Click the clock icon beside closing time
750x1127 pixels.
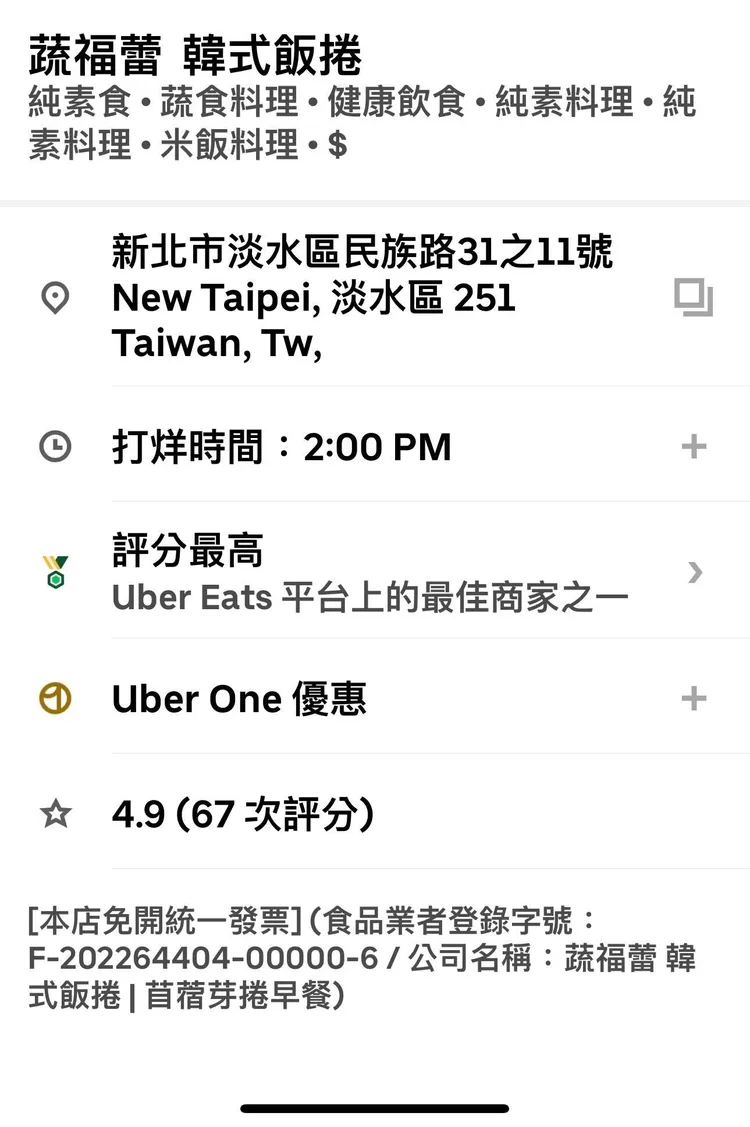tap(55, 446)
